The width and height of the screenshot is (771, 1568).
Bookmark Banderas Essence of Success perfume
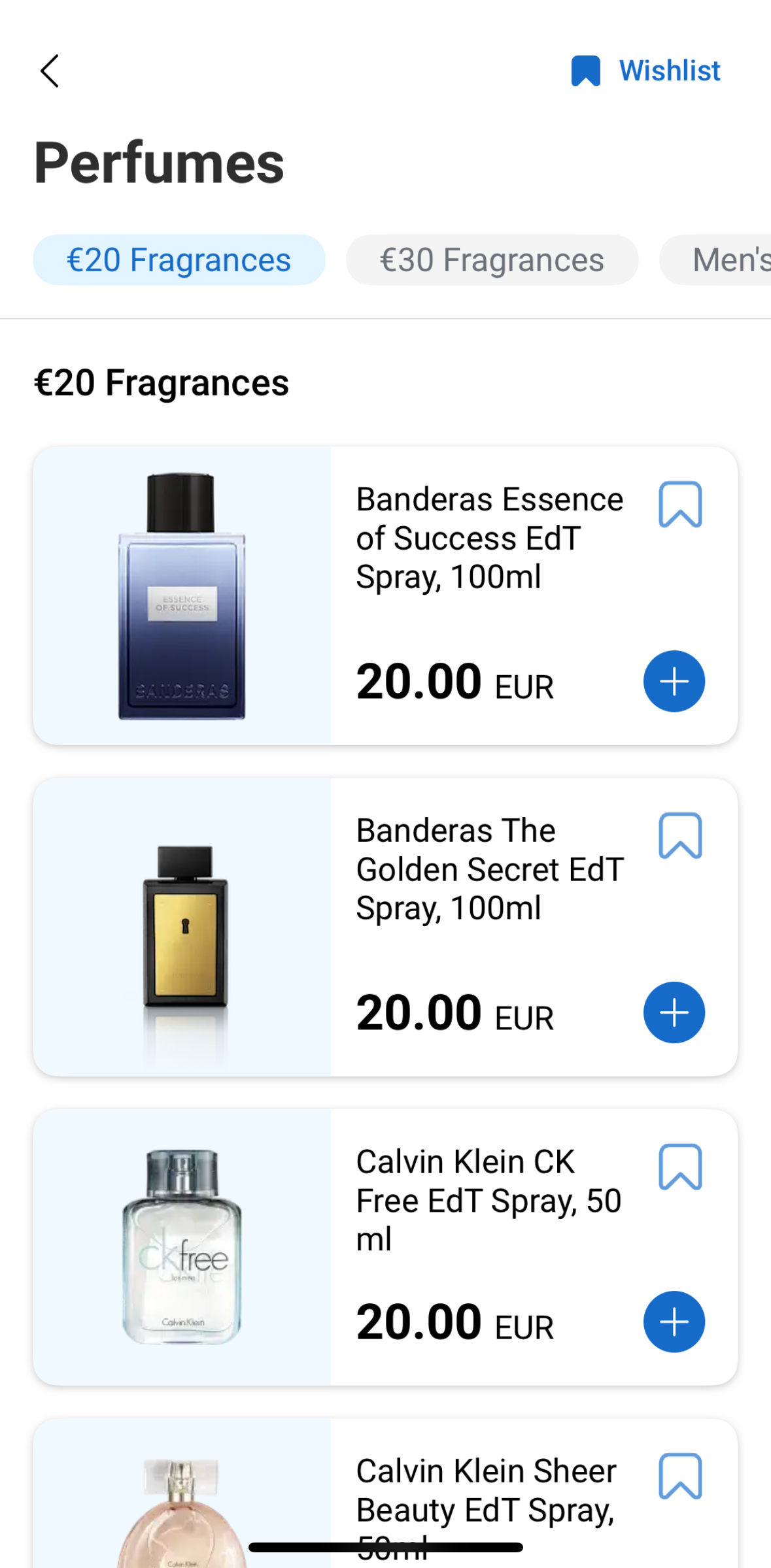pyautogui.click(x=681, y=503)
